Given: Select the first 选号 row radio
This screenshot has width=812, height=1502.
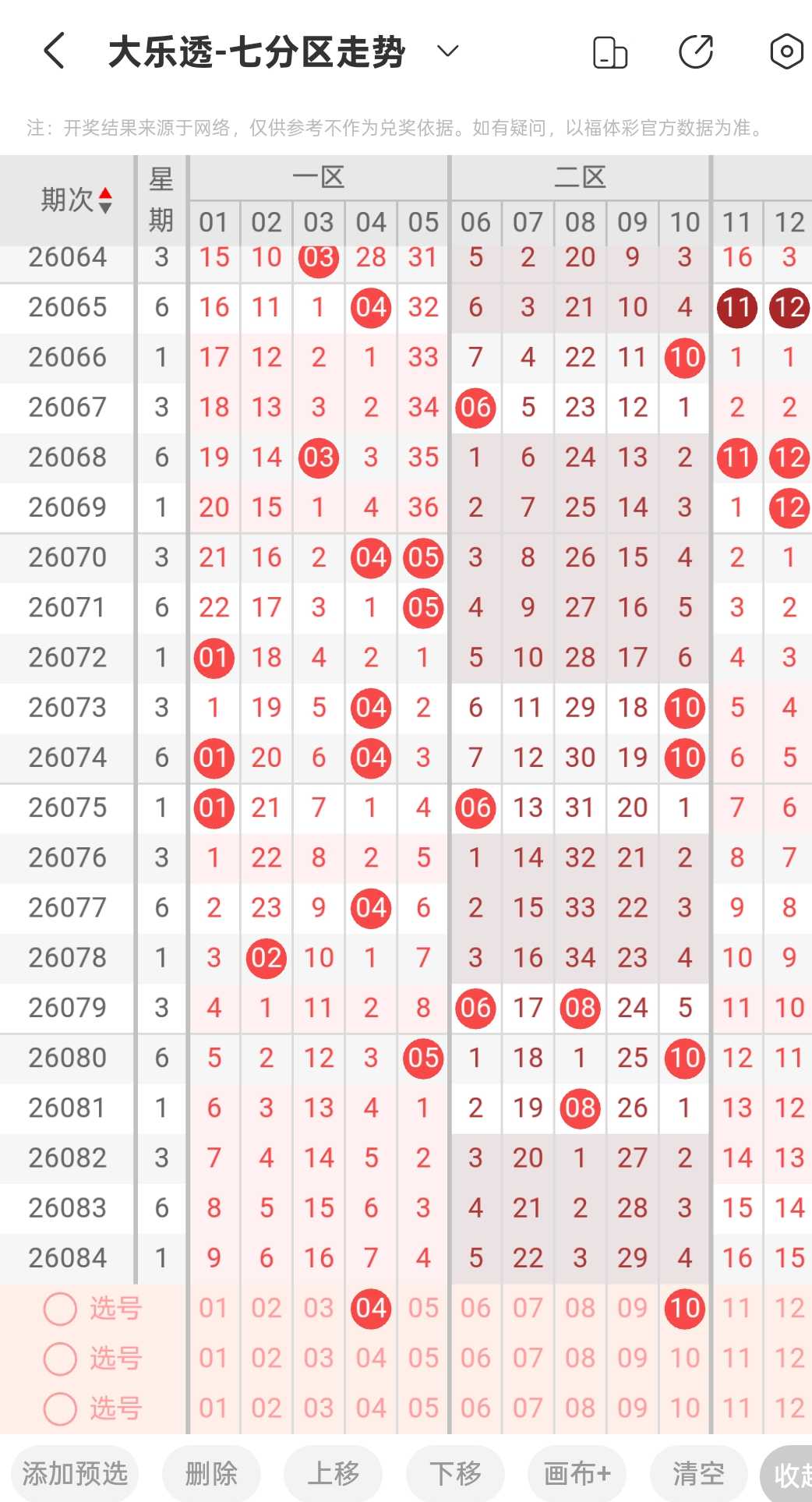Looking at the screenshot, I should [x=60, y=1309].
